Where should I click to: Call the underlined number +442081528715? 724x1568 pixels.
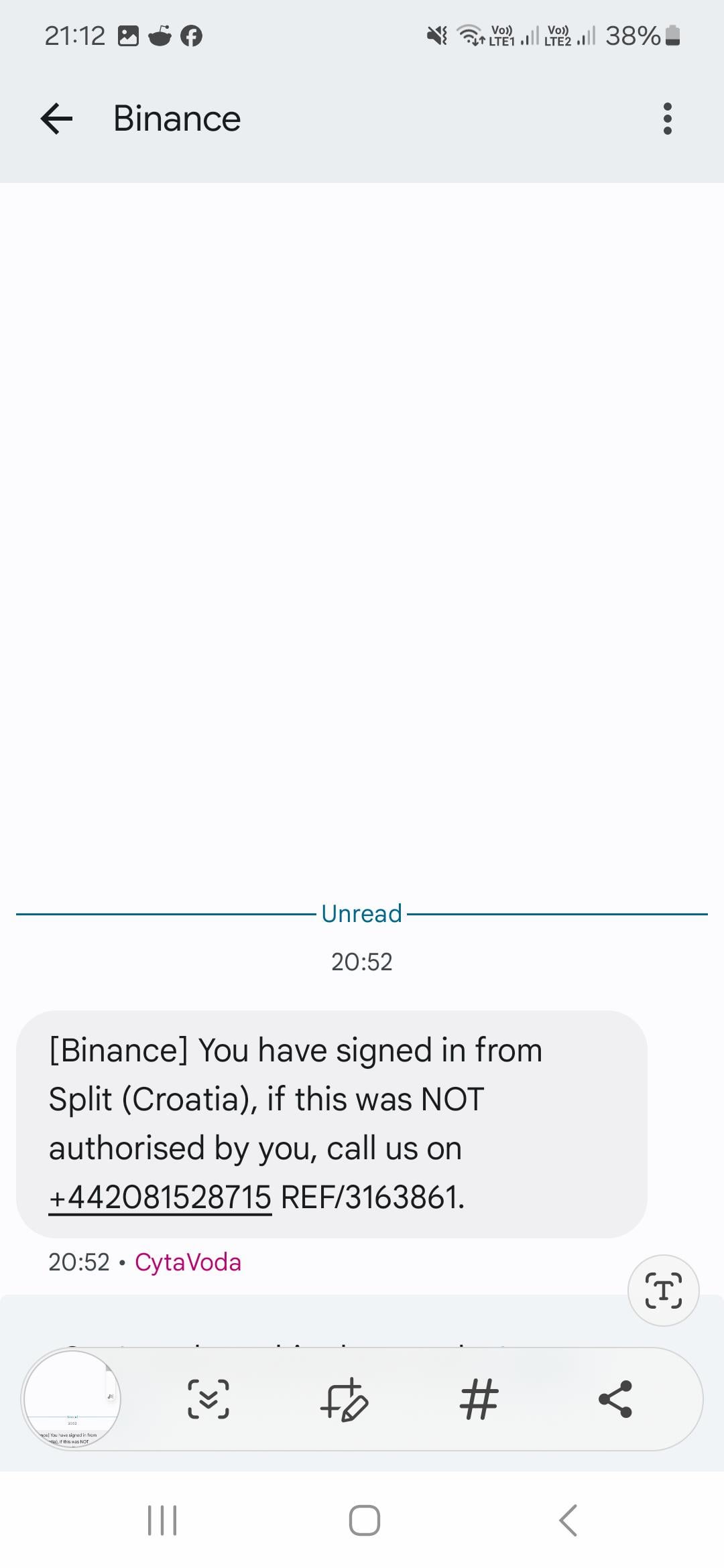click(160, 1197)
